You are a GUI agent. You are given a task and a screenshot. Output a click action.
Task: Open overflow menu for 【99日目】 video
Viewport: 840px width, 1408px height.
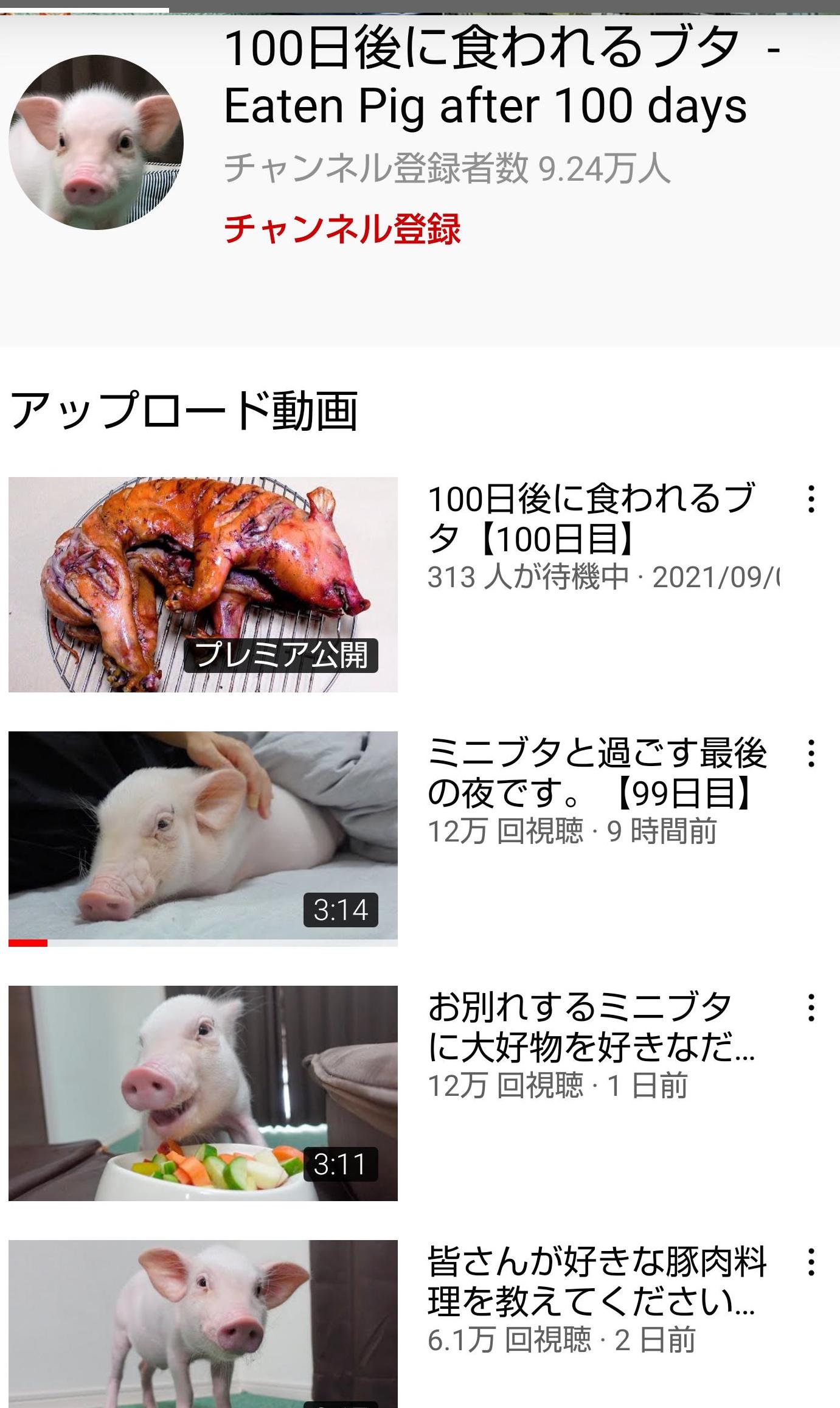click(x=811, y=753)
